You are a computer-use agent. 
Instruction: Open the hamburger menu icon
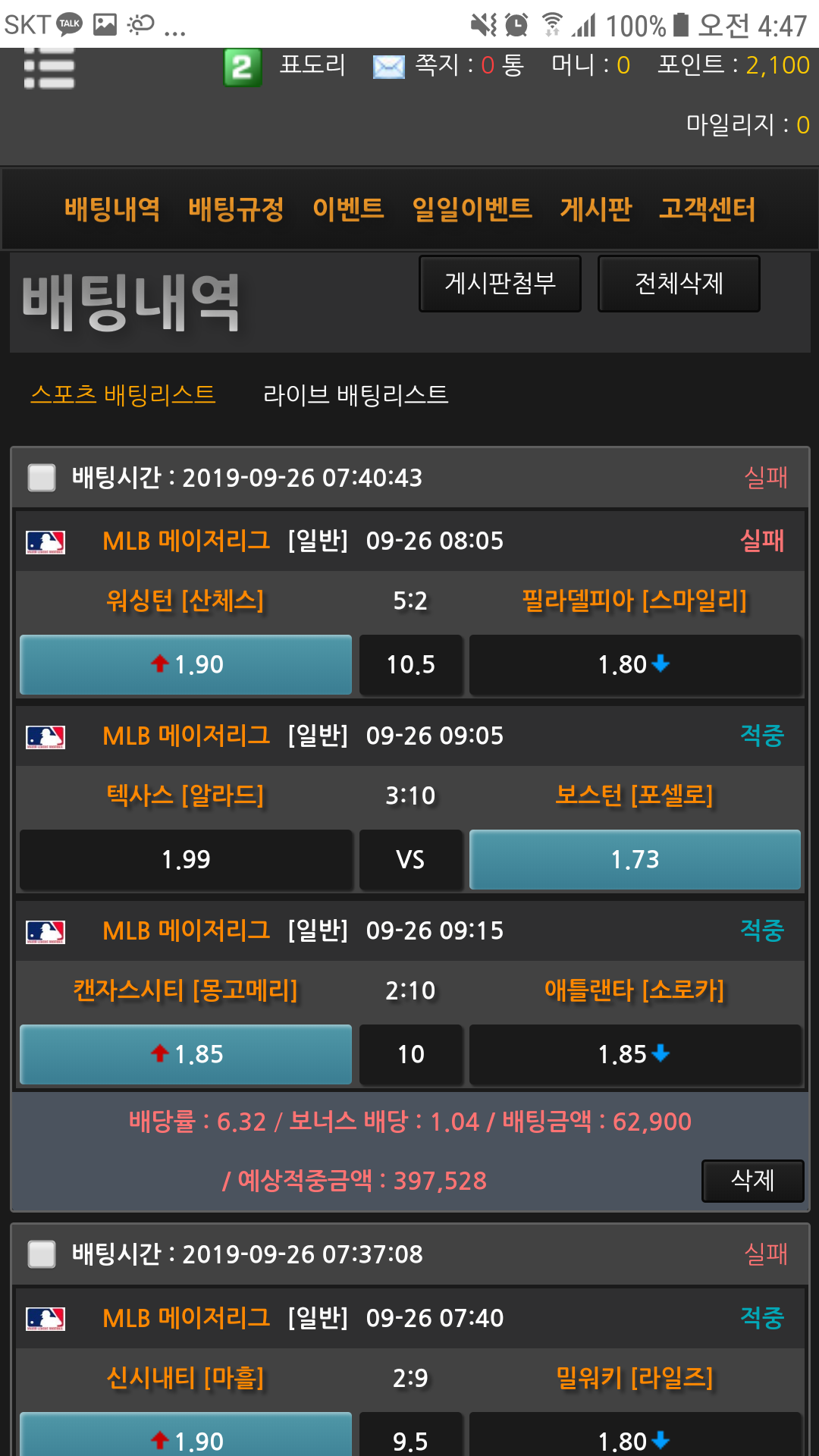point(49,68)
